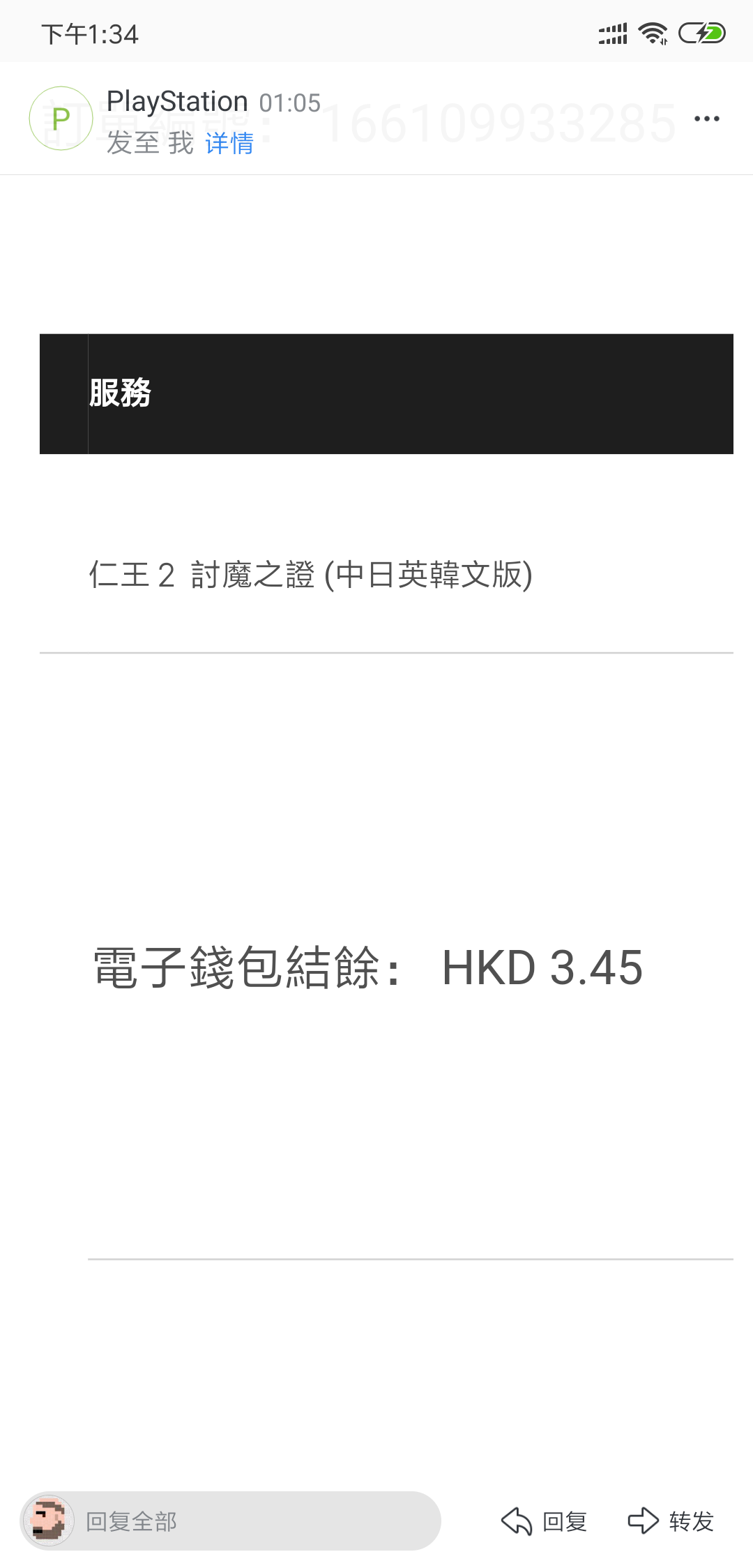
Task: Open the three-dot overflow menu
Action: (x=706, y=119)
